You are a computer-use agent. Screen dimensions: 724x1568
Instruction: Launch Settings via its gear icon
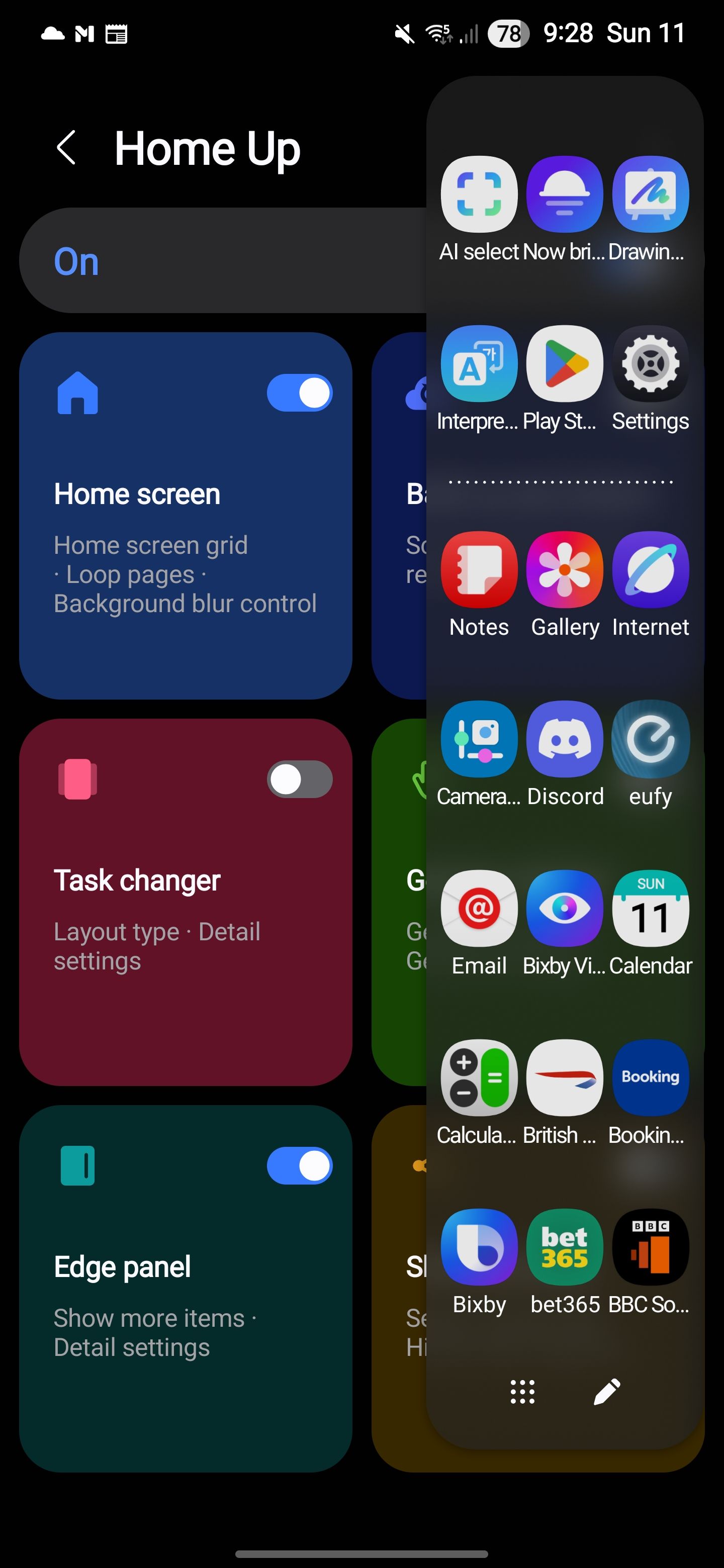[x=650, y=364]
